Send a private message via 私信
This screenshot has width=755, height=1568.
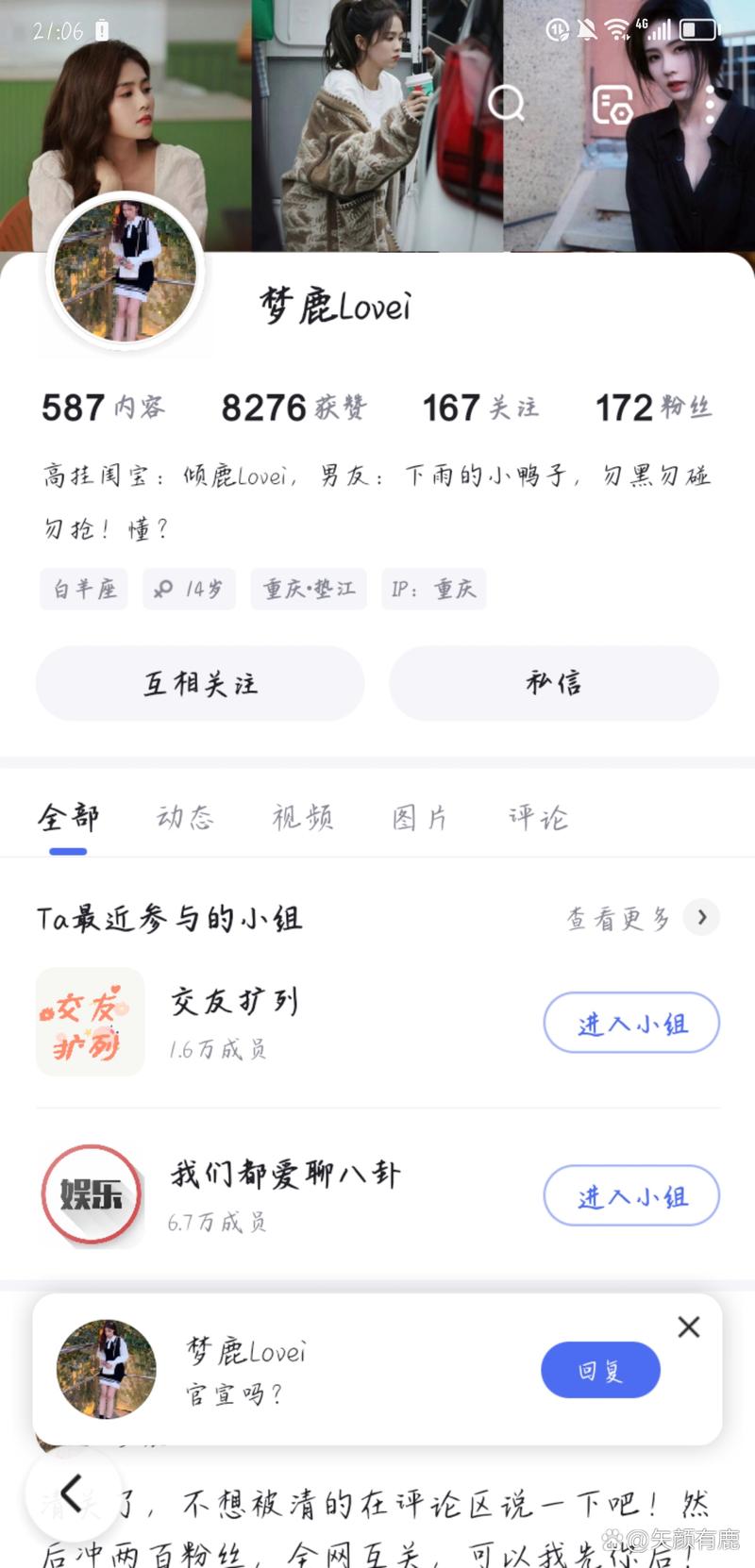(x=554, y=683)
